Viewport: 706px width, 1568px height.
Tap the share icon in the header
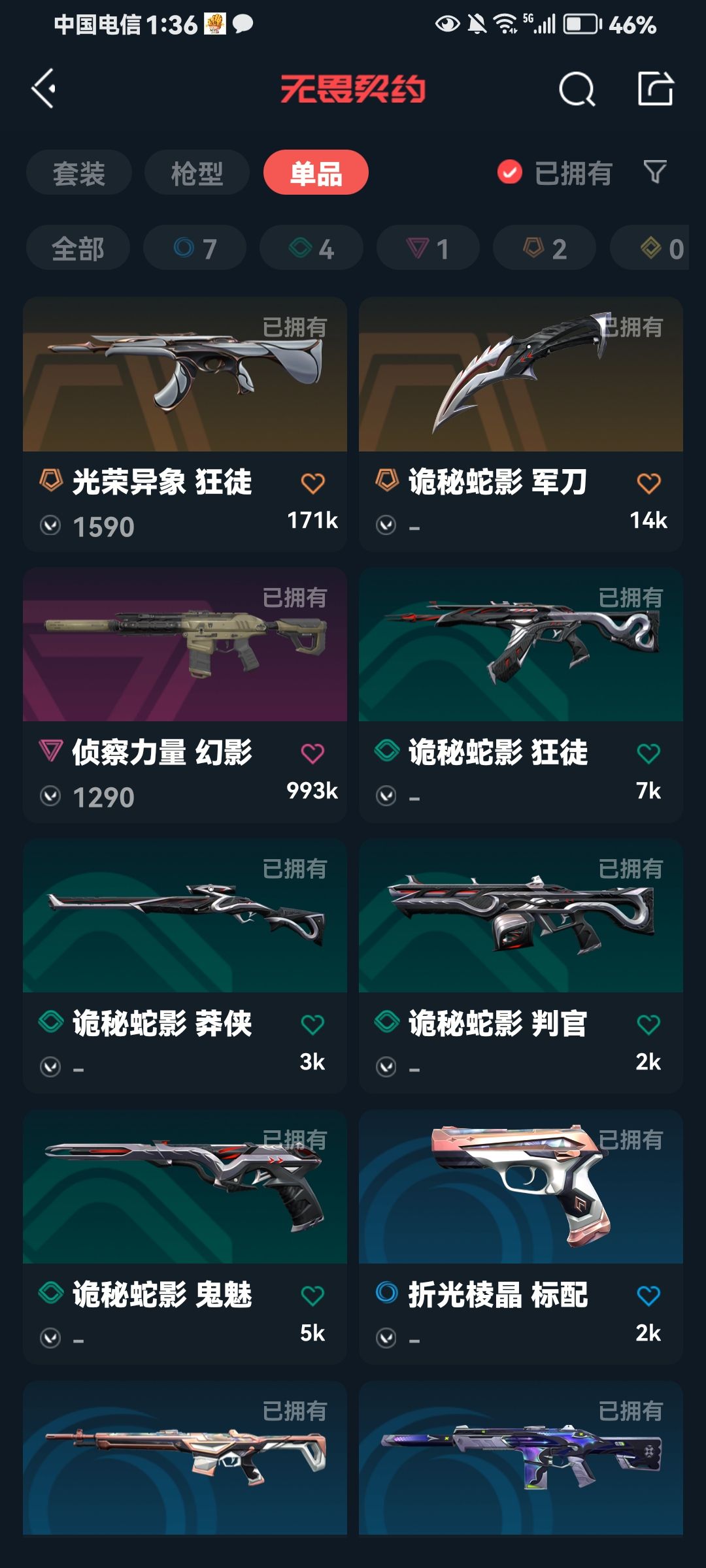(x=655, y=88)
